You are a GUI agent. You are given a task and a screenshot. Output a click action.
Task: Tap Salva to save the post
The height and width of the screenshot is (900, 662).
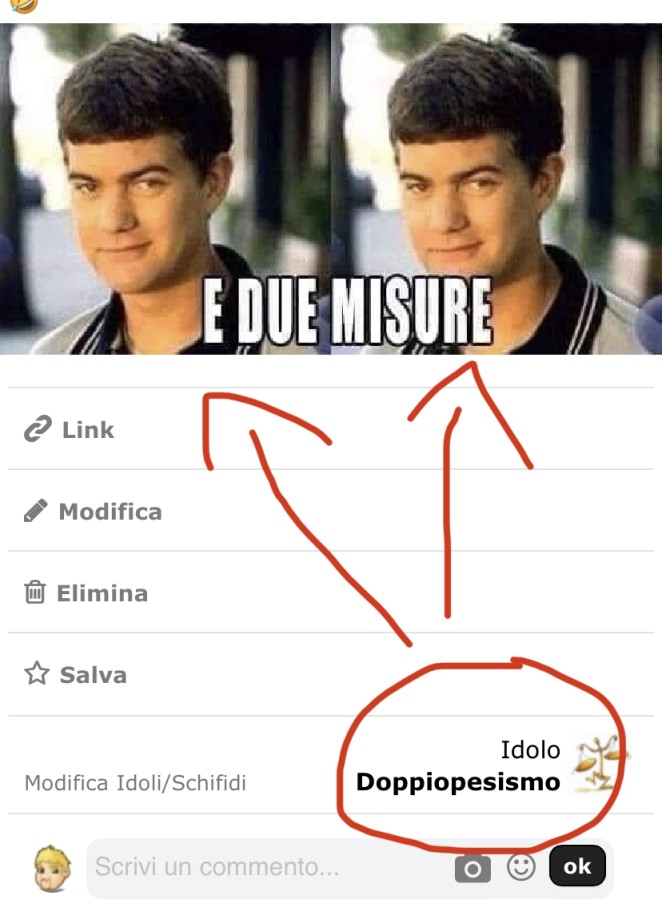pos(76,675)
